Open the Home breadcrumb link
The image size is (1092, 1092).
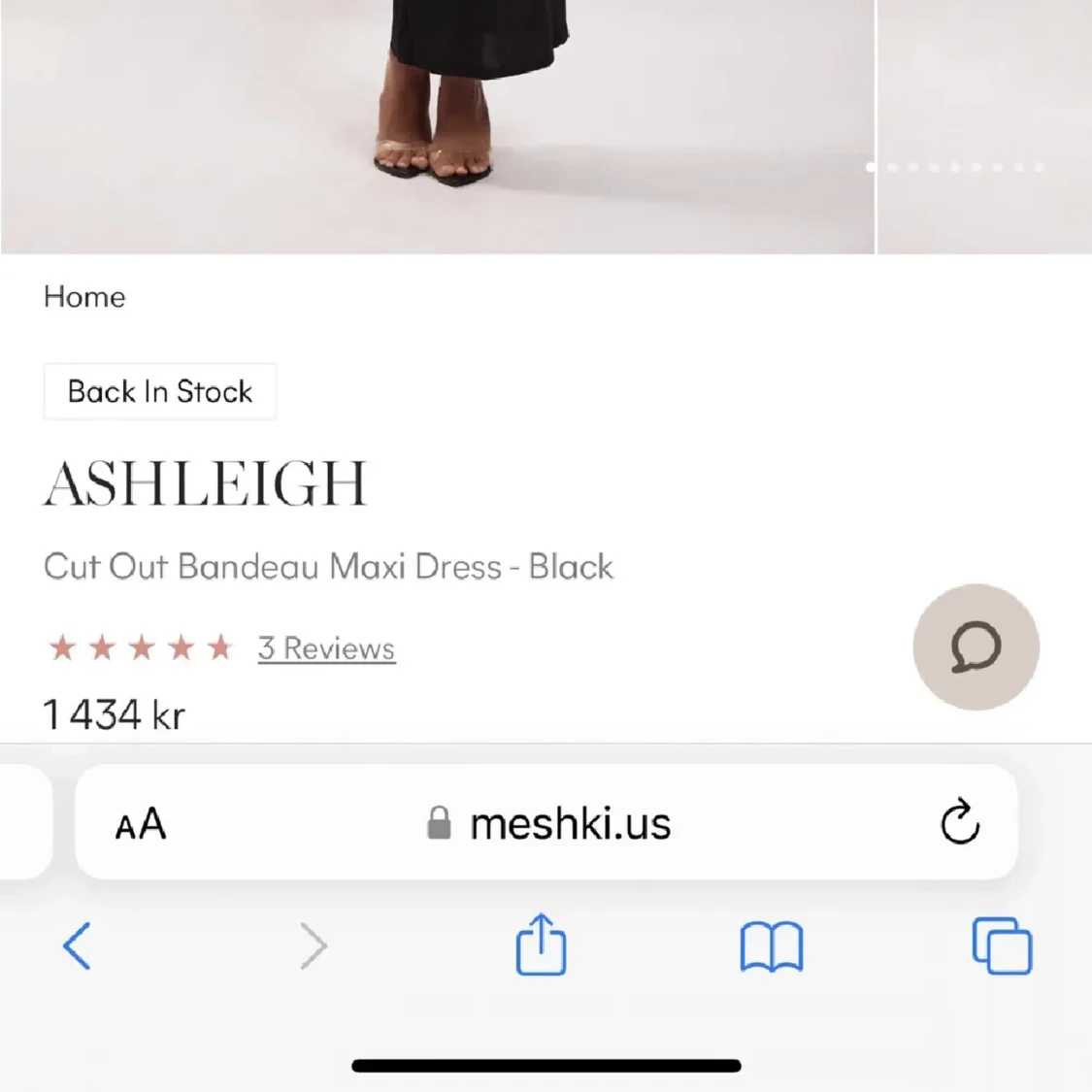pyautogui.click(x=84, y=297)
